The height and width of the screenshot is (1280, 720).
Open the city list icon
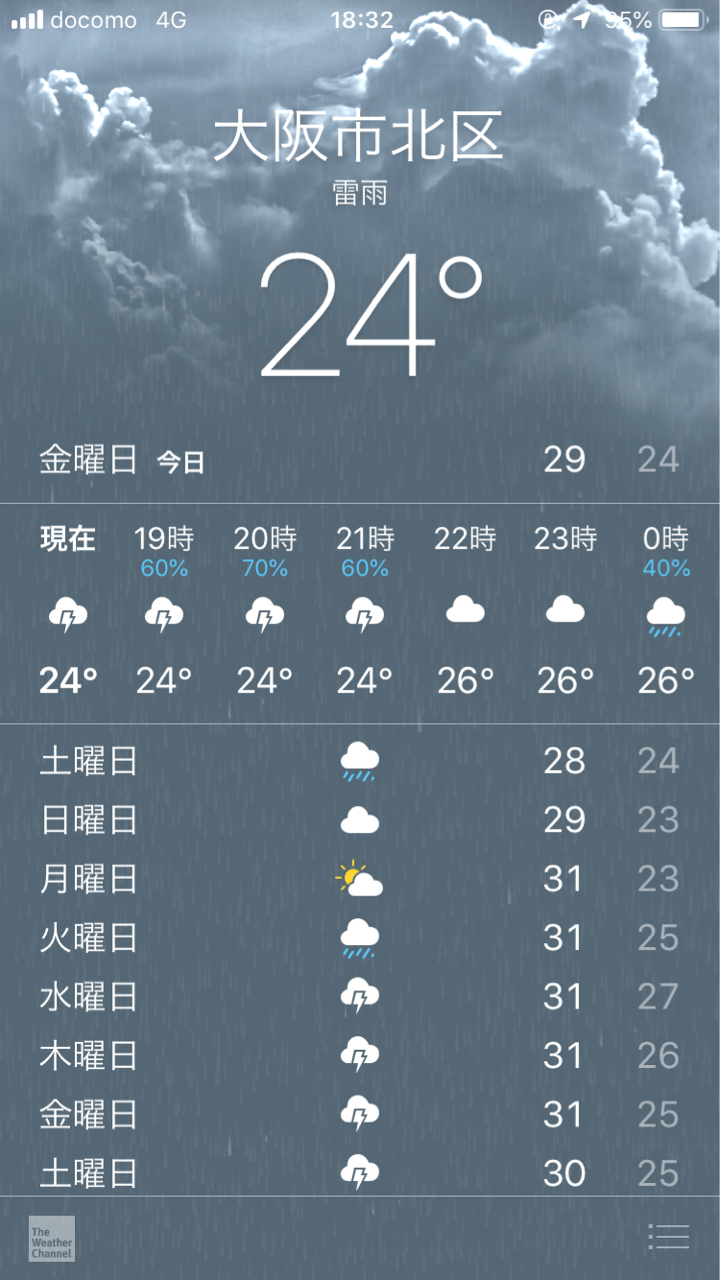click(669, 1237)
